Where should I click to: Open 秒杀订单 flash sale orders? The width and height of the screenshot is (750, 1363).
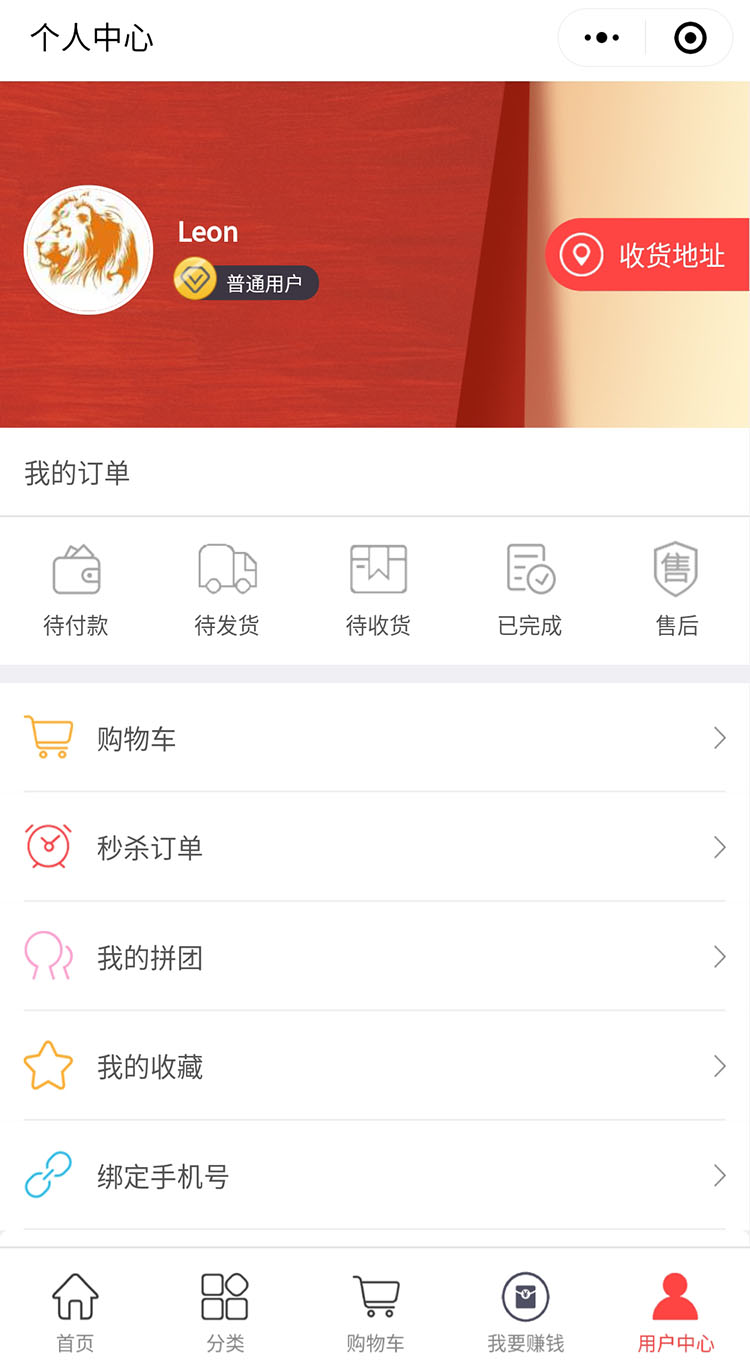[375, 847]
